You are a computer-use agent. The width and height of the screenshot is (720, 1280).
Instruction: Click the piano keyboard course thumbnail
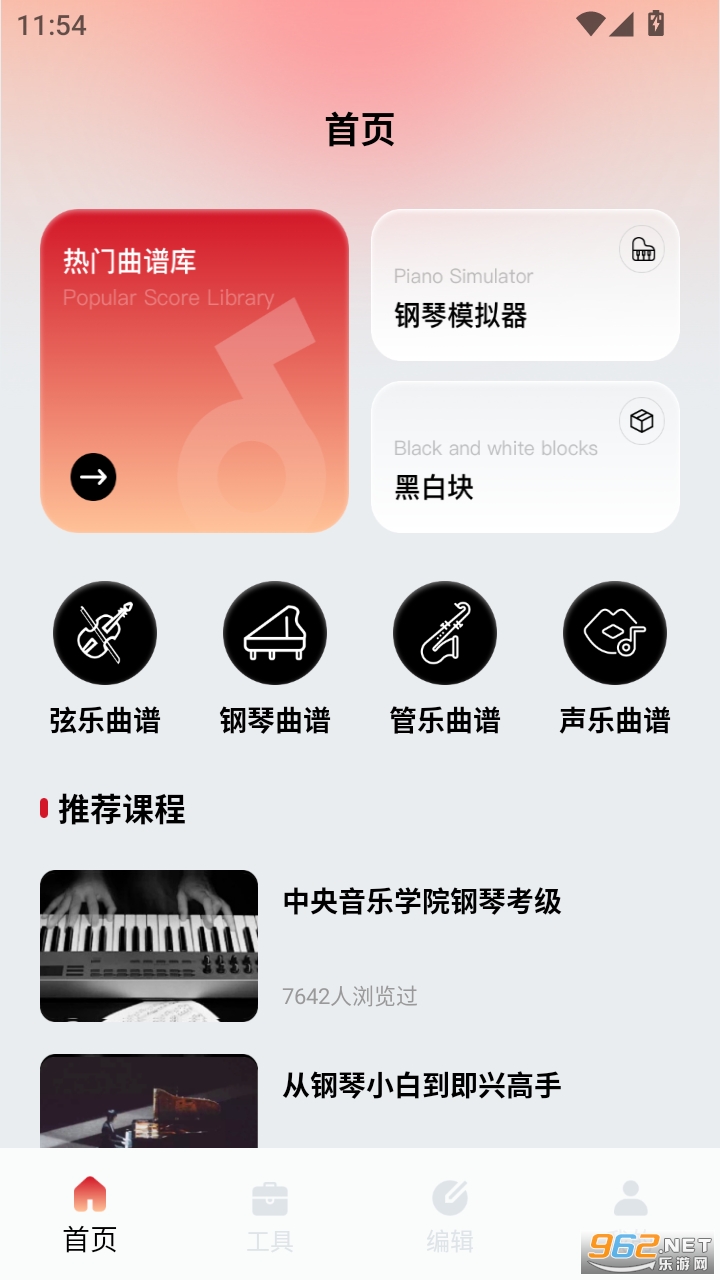click(148, 945)
